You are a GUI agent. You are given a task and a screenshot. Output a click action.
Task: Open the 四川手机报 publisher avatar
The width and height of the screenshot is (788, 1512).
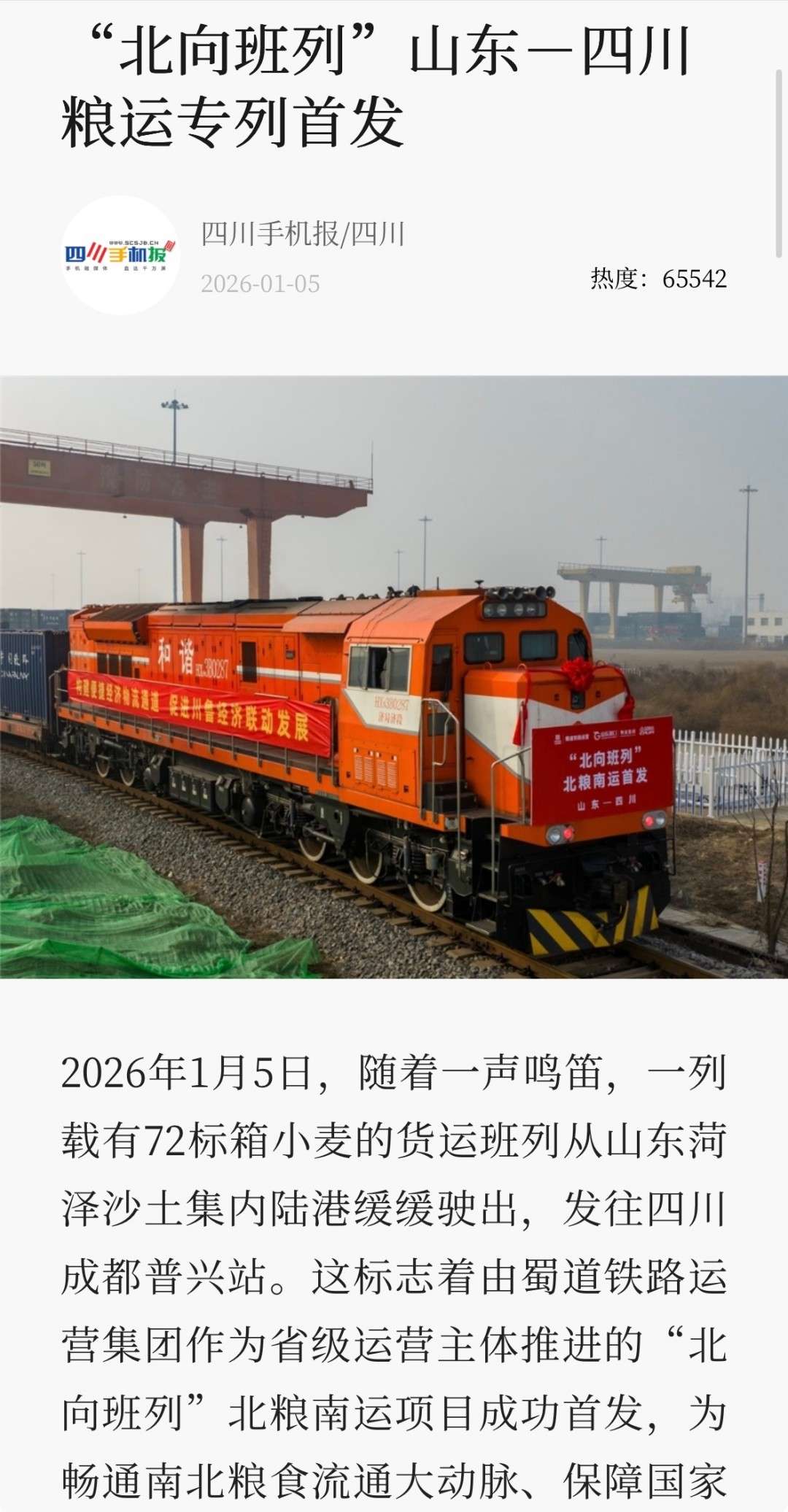[120, 256]
